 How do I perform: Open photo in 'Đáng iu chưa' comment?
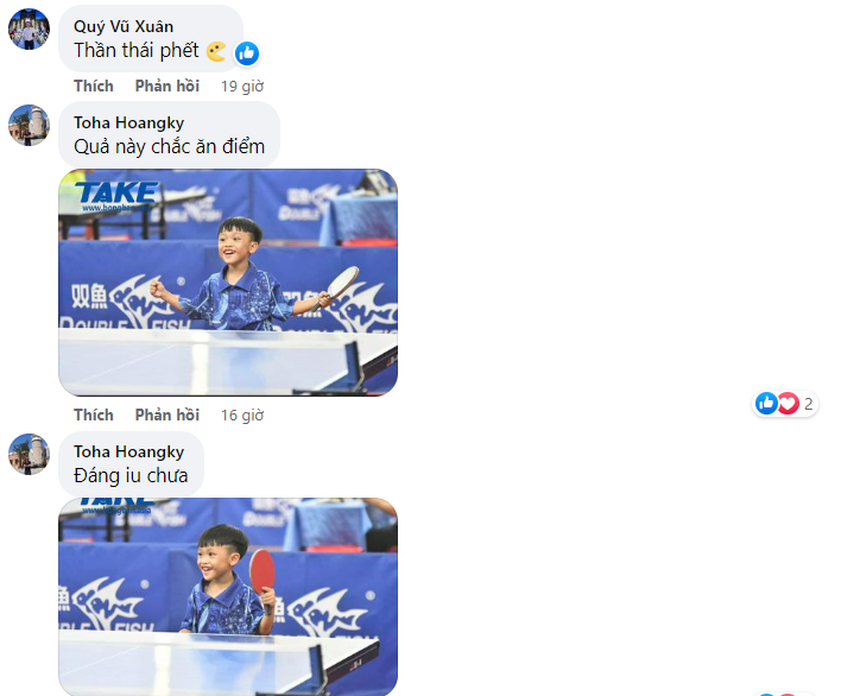[x=228, y=596]
